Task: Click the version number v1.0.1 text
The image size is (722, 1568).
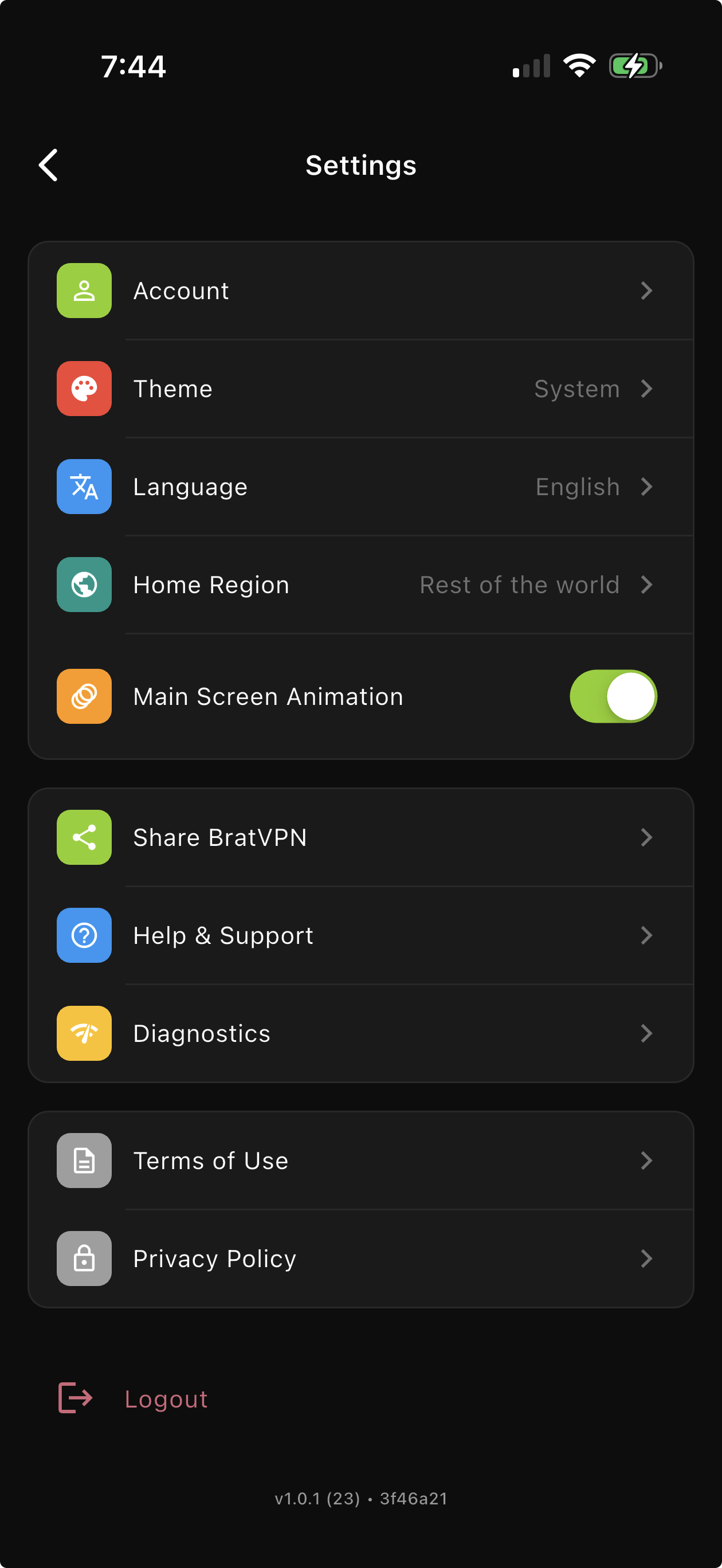Action: pyautogui.click(x=361, y=1499)
